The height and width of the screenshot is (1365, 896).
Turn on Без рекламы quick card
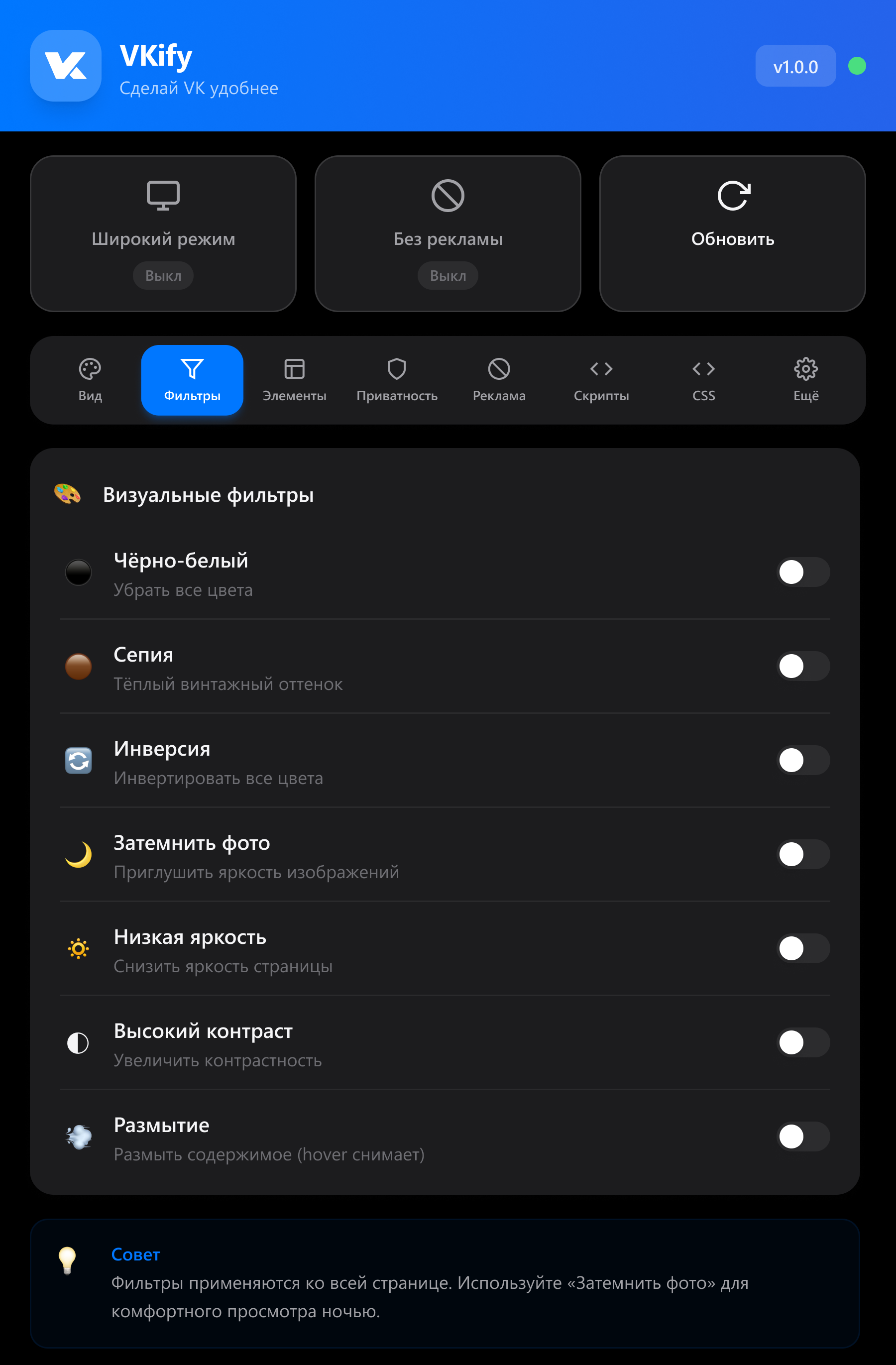point(448,233)
